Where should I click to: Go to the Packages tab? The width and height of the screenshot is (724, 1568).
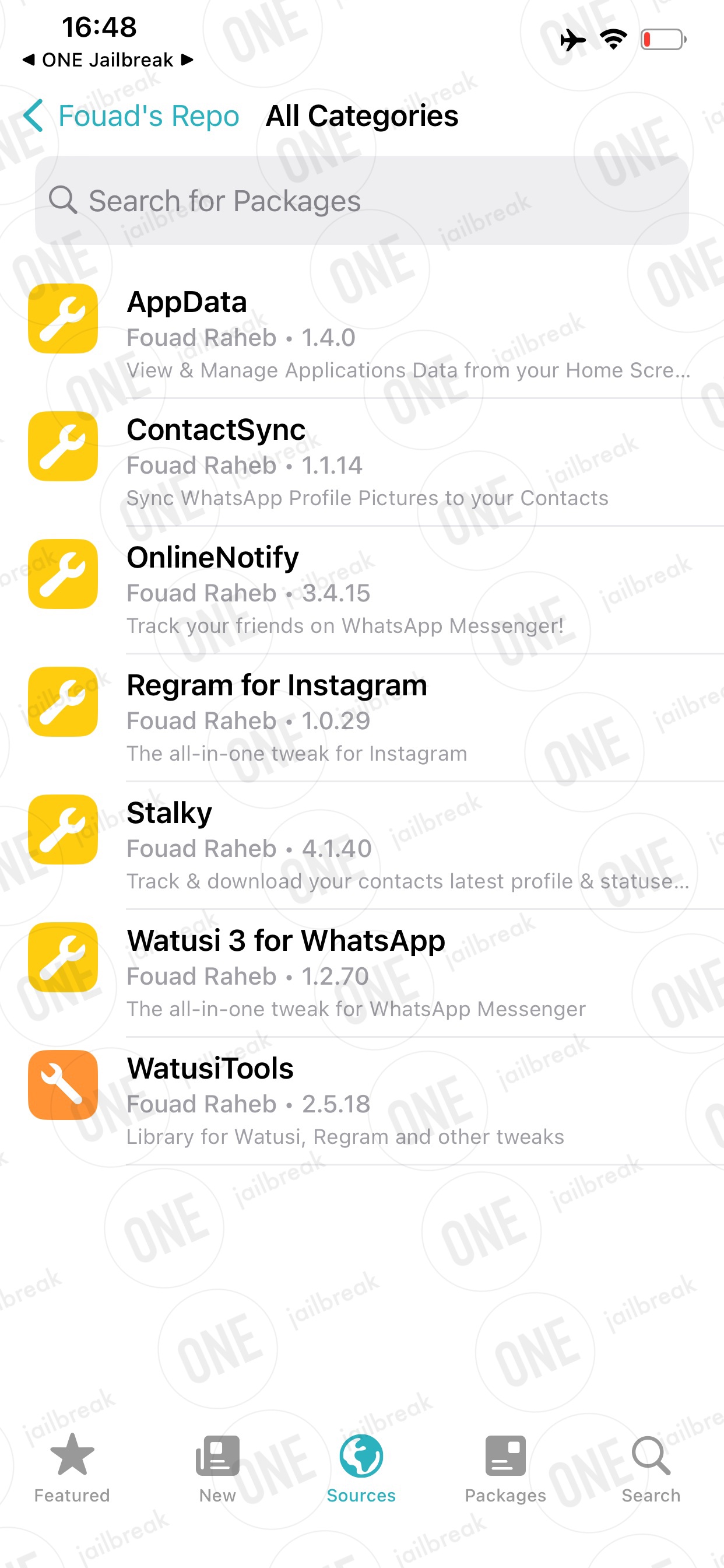pos(505,1468)
